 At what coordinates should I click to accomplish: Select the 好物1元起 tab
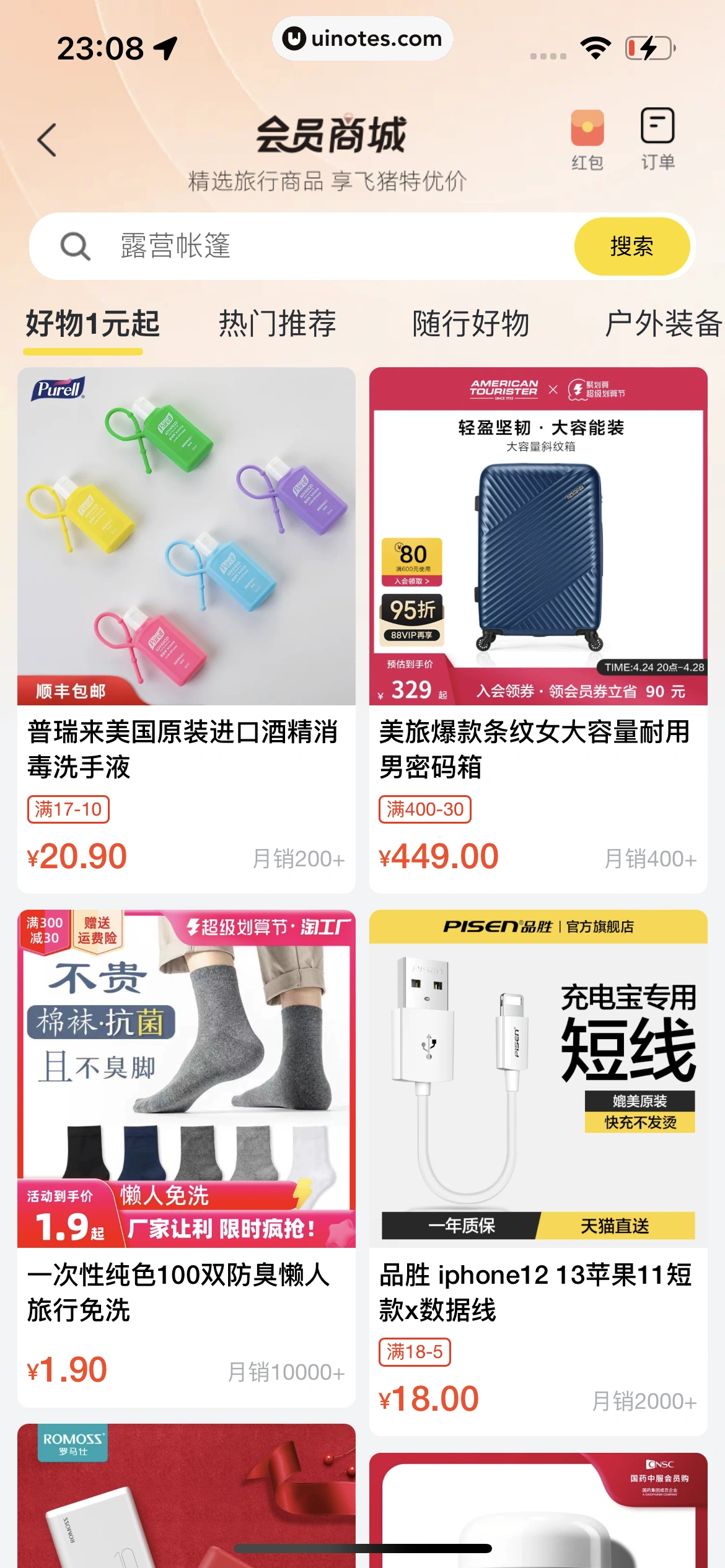tap(93, 324)
